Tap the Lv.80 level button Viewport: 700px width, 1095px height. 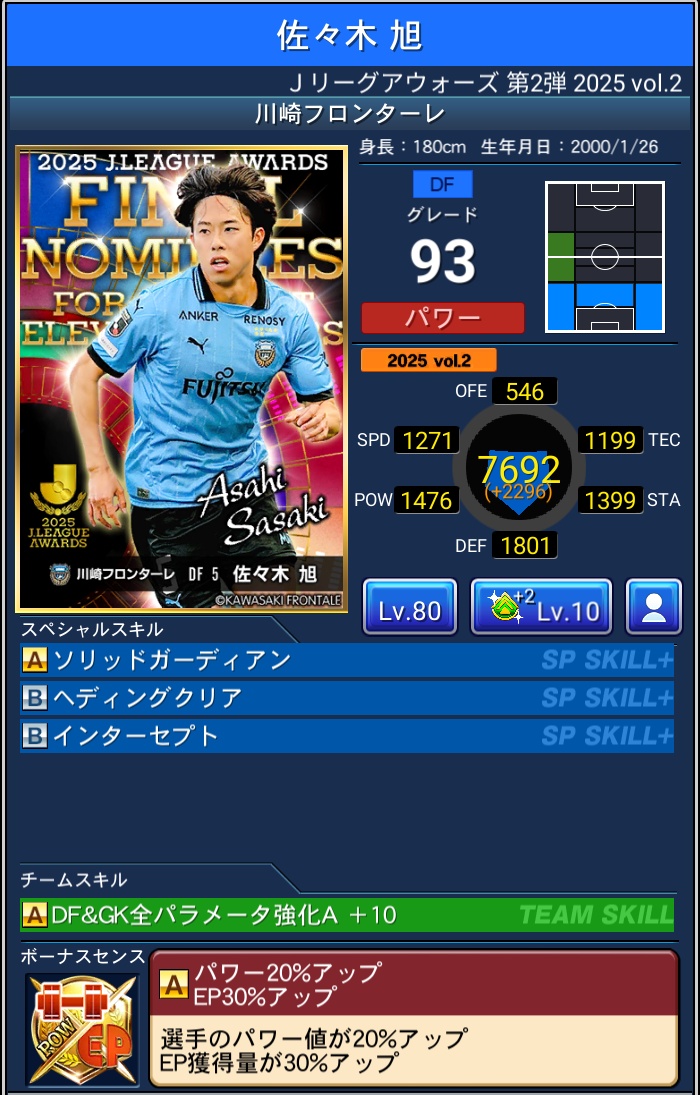point(409,607)
